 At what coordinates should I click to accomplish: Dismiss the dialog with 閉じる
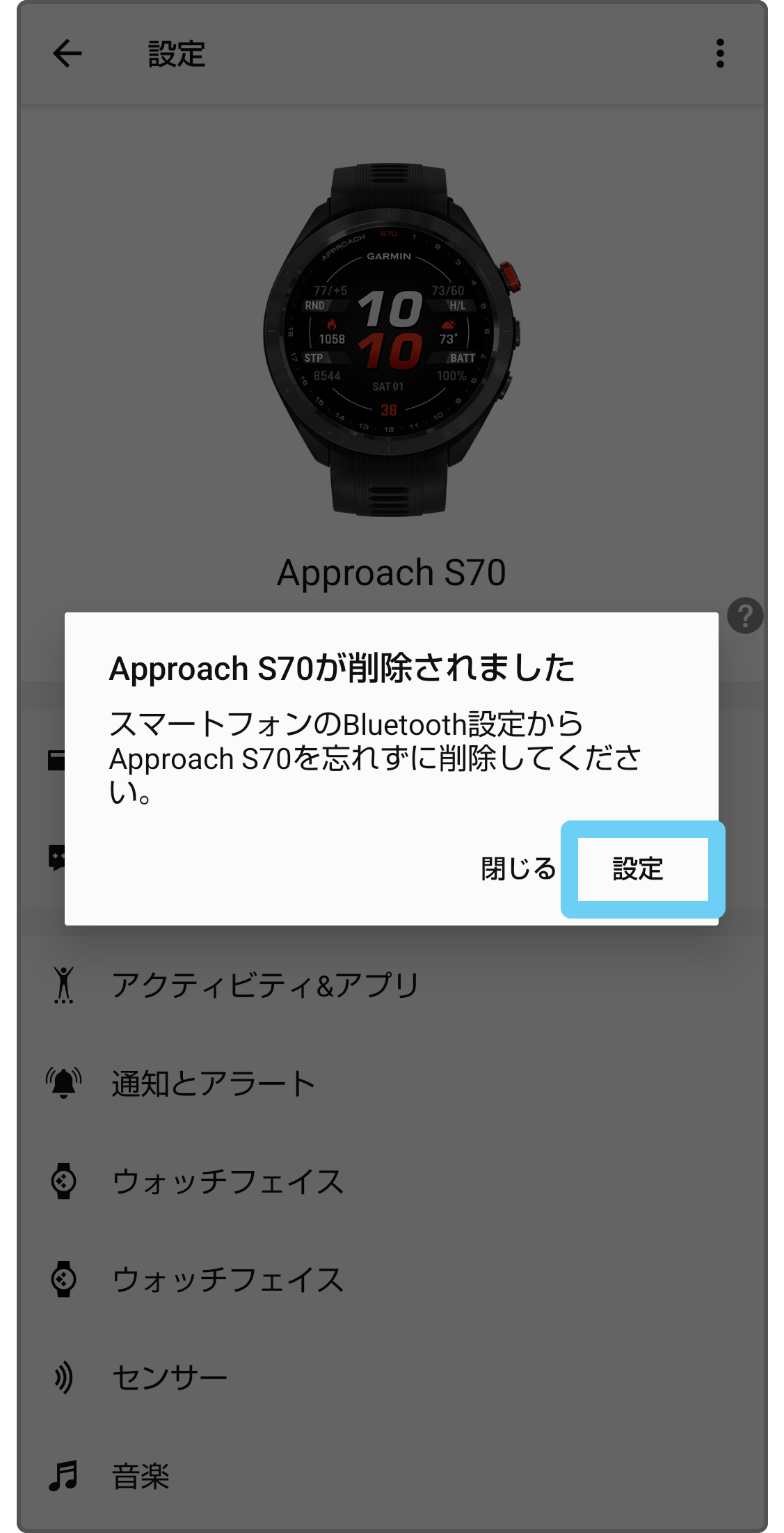click(x=518, y=869)
